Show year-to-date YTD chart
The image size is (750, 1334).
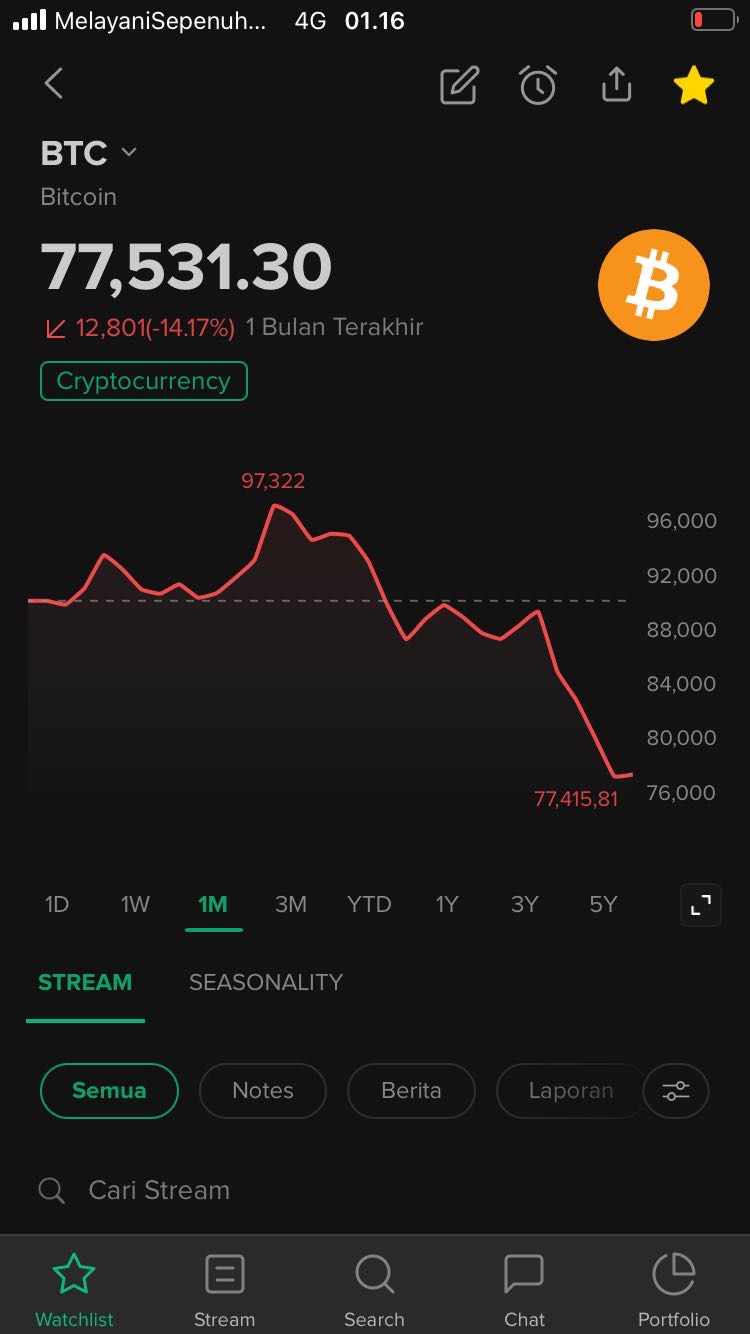pos(369,905)
